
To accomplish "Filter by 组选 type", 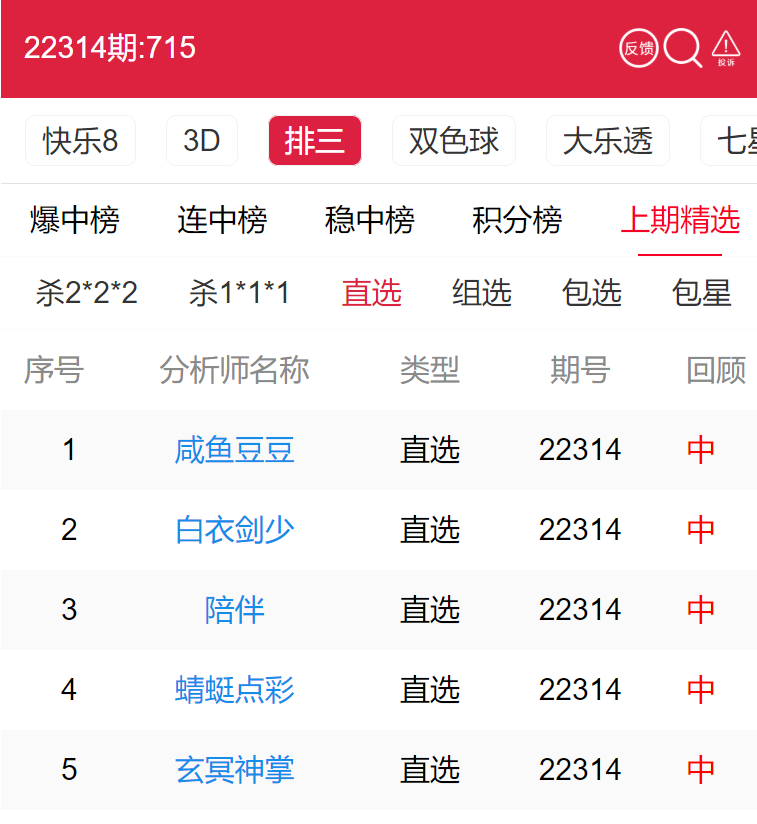I will tap(482, 293).
